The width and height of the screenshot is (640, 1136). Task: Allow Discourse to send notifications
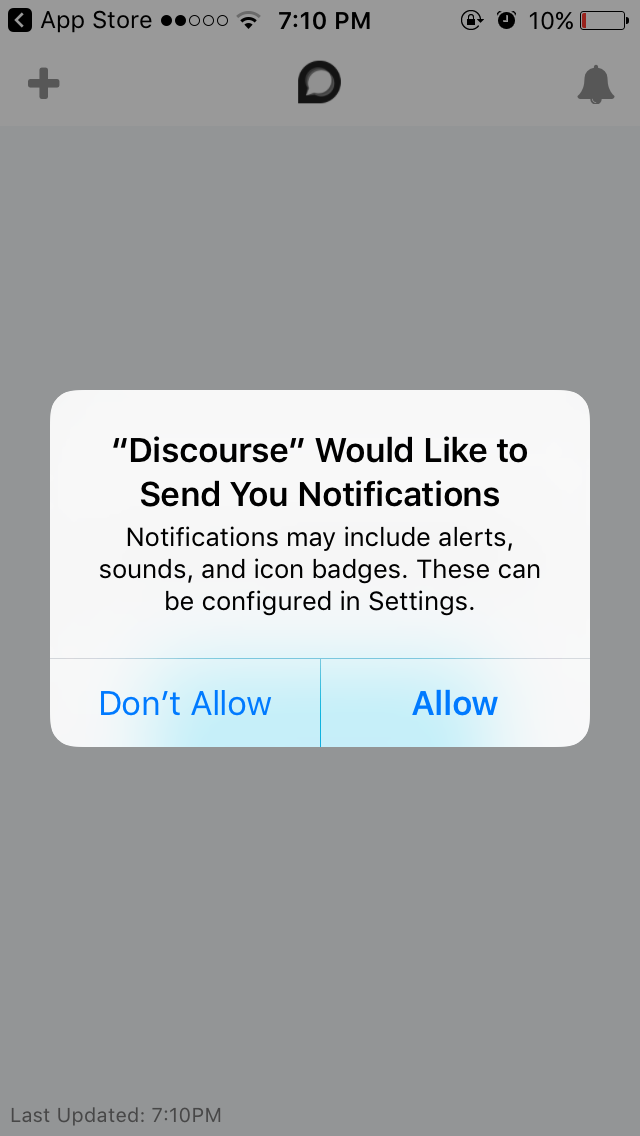(454, 703)
